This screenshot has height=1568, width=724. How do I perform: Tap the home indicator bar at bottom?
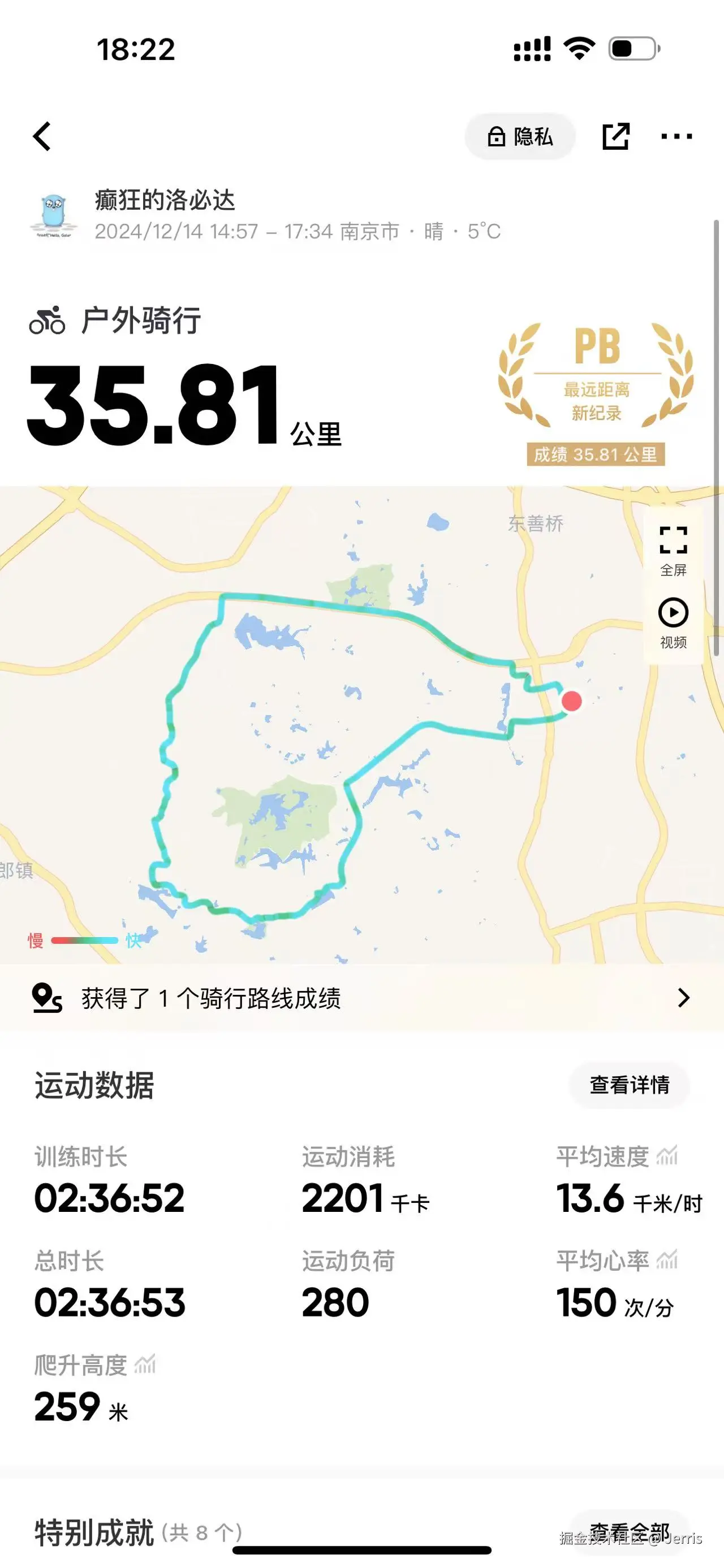tap(361, 1550)
